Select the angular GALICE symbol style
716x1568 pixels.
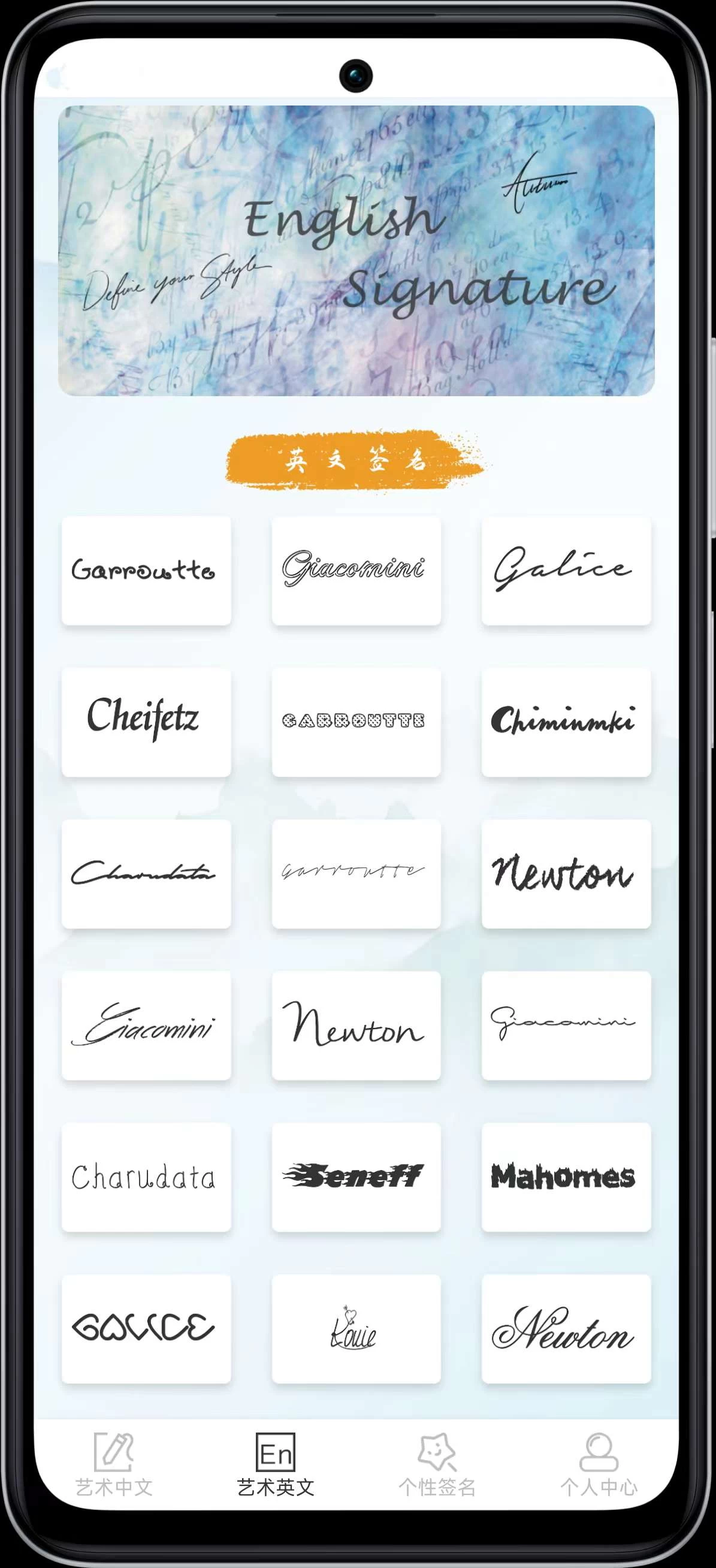click(146, 1328)
